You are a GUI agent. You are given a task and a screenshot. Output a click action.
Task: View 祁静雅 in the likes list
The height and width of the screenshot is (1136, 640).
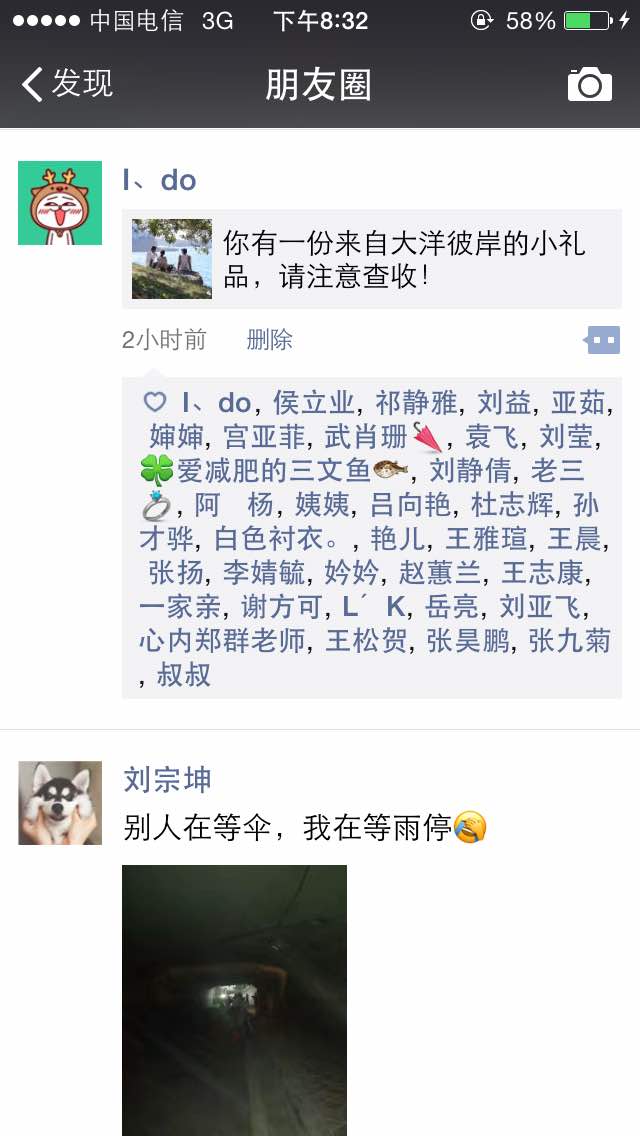416,403
